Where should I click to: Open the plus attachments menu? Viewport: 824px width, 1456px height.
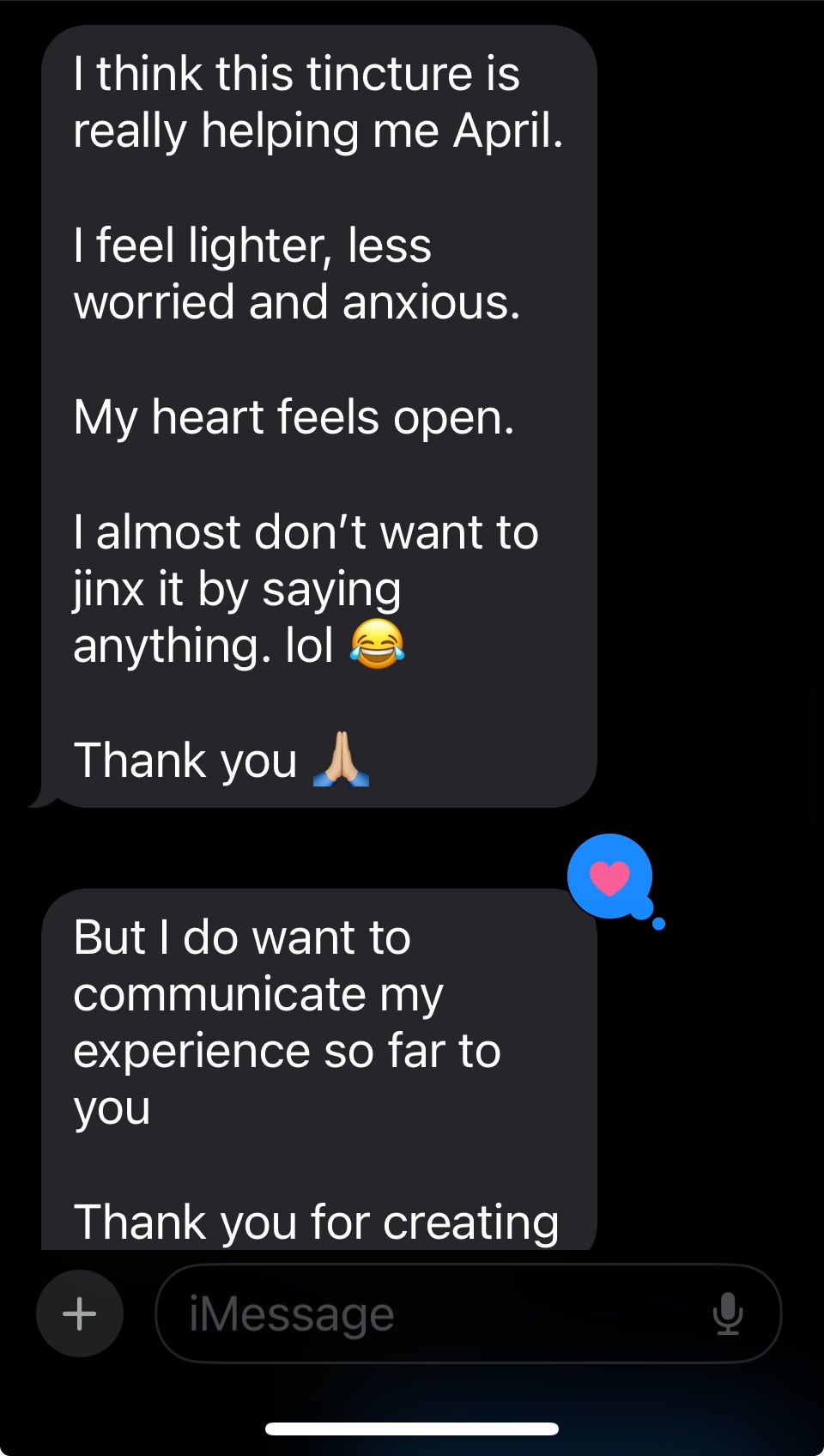coord(80,1313)
